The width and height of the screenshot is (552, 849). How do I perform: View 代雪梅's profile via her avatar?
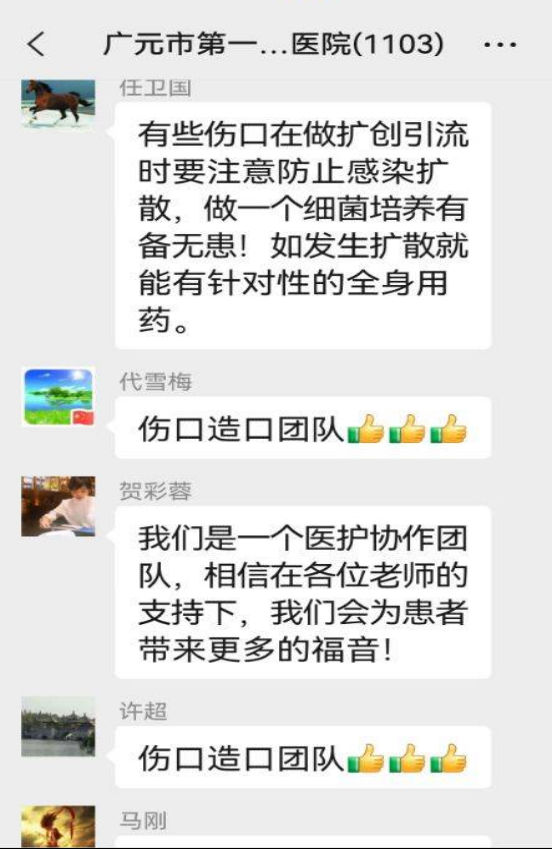pyautogui.click(x=58, y=397)
